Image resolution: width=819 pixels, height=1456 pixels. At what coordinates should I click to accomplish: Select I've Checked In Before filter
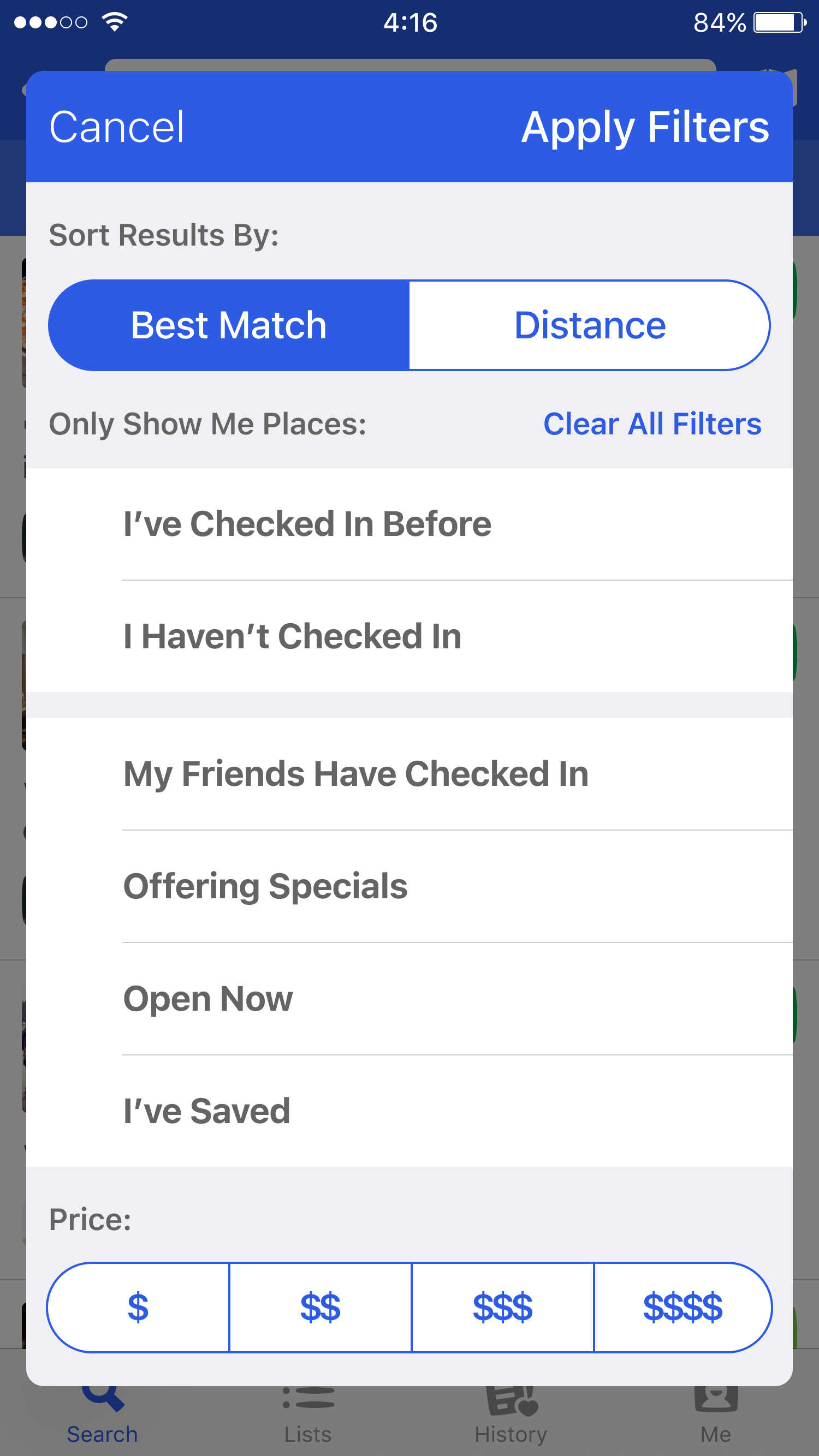tap(408, 524)
